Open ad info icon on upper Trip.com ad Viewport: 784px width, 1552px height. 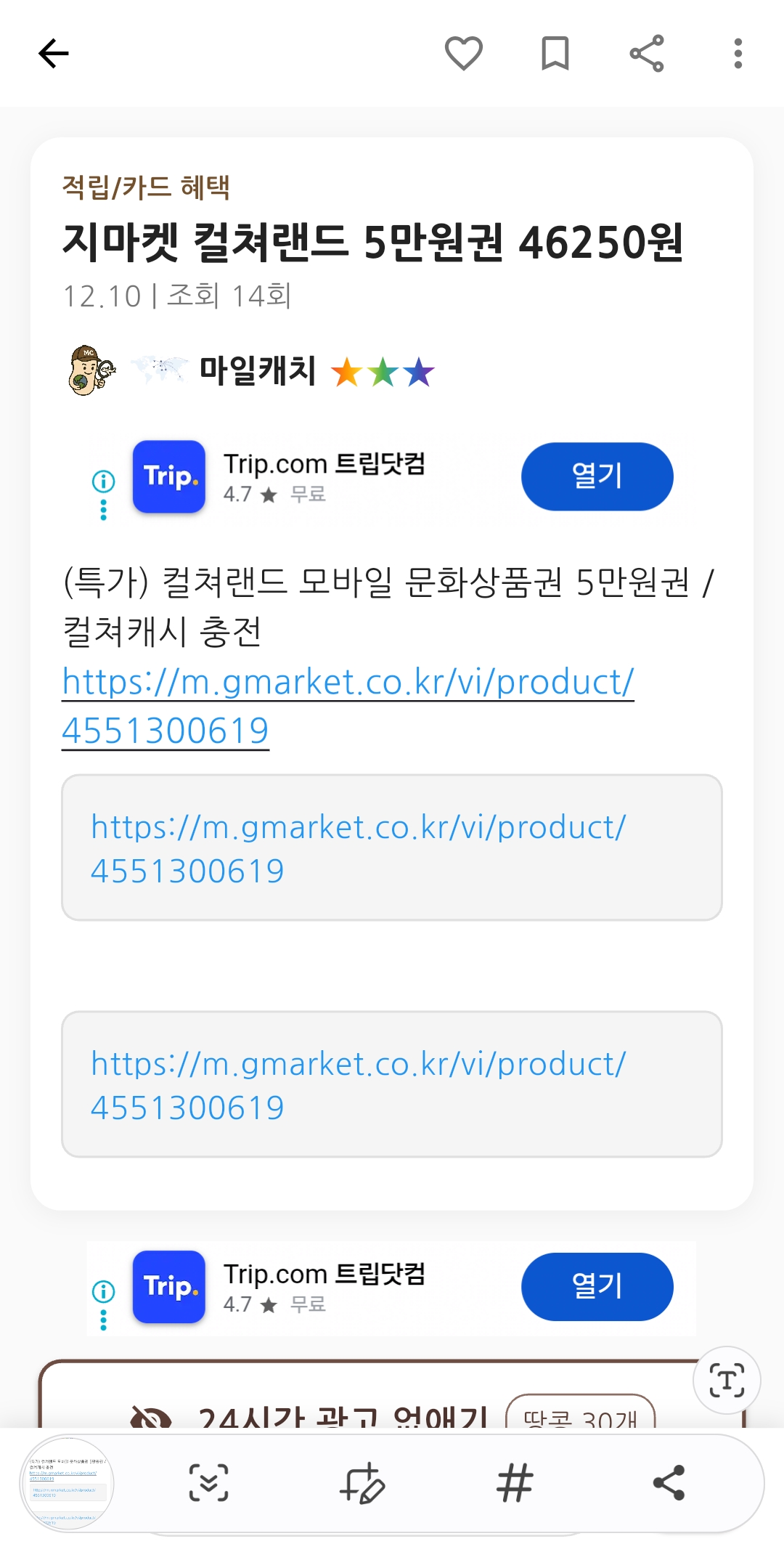coord(103,481)
